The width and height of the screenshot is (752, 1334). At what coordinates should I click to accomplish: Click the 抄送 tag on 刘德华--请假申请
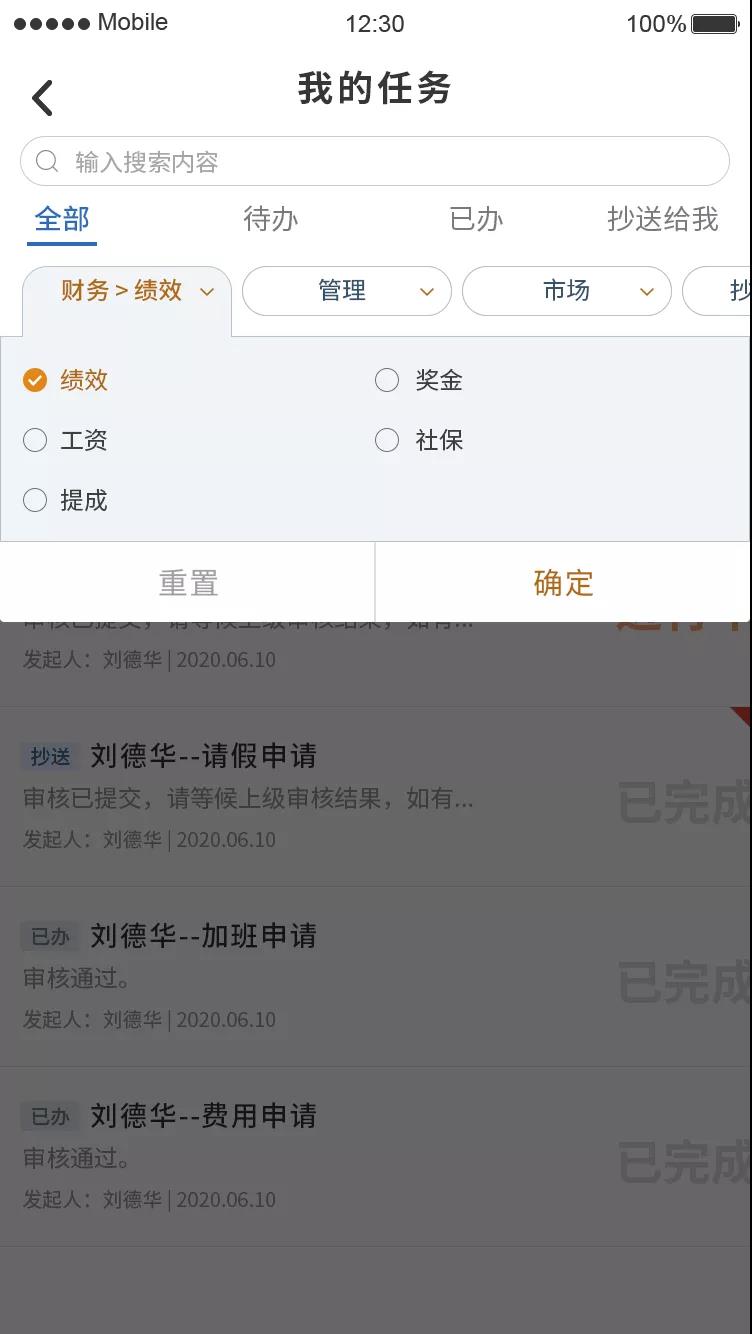[x=50, y=757]
